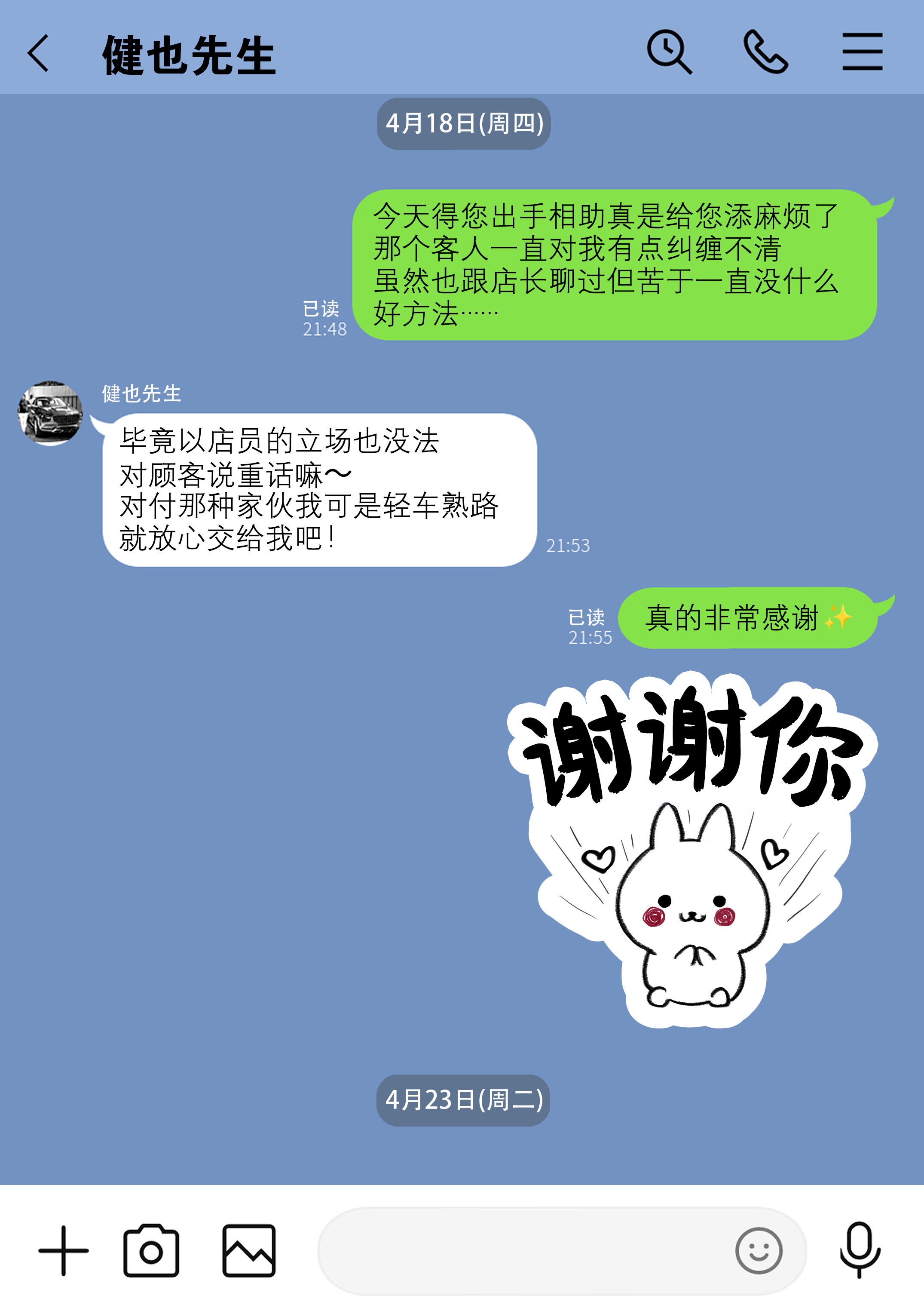
Task: Launch the camera to take a photo
Action: click(x=151, y=1250)
